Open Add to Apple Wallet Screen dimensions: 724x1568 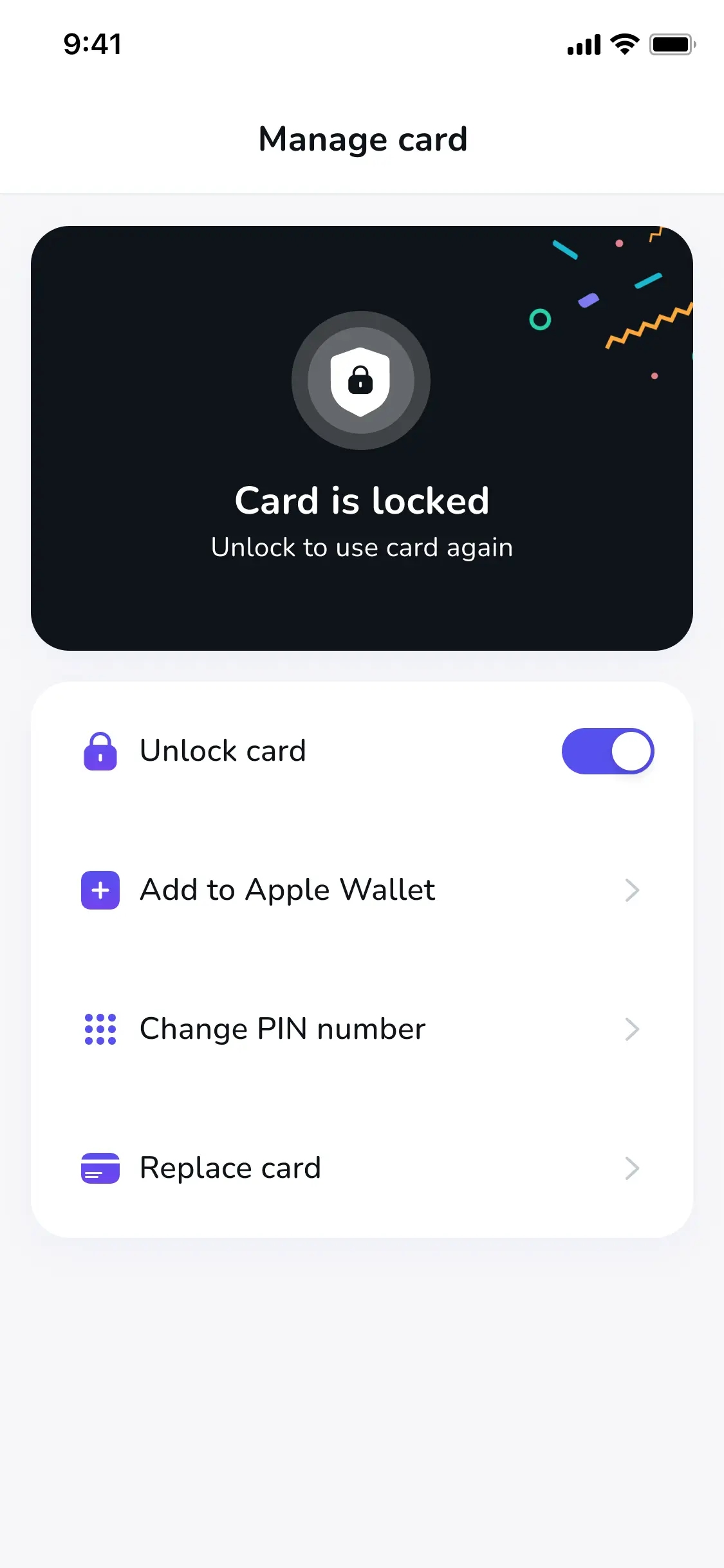point(287,890)
